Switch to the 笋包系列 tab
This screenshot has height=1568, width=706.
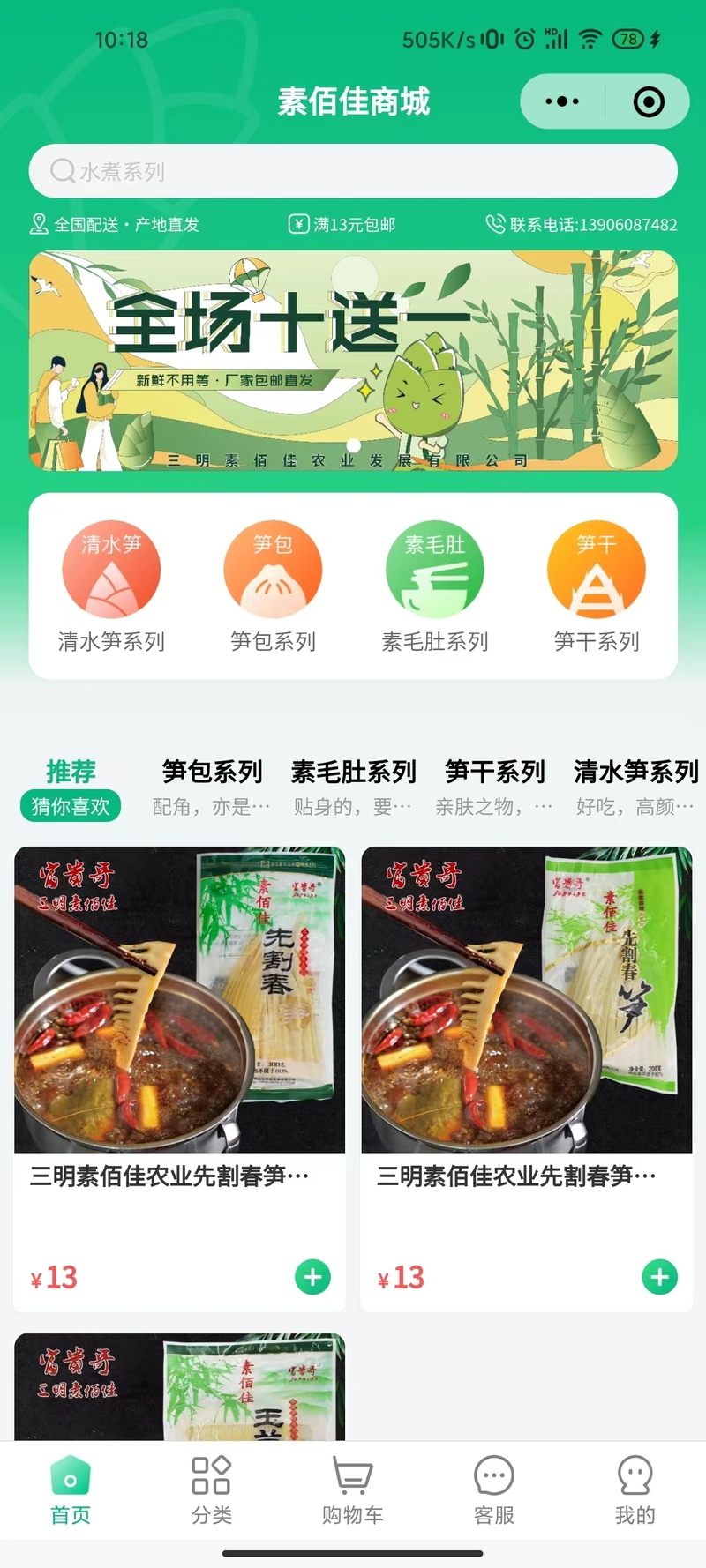(x=212, y=787)
